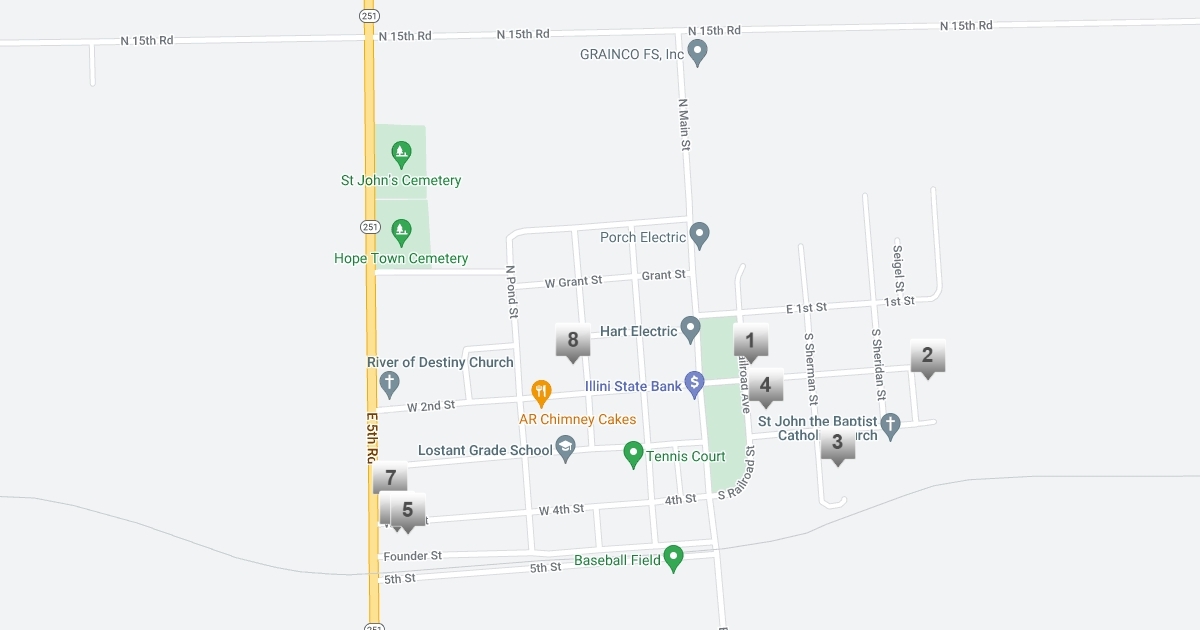Tap map marker number 8

(x=573, y=341)
